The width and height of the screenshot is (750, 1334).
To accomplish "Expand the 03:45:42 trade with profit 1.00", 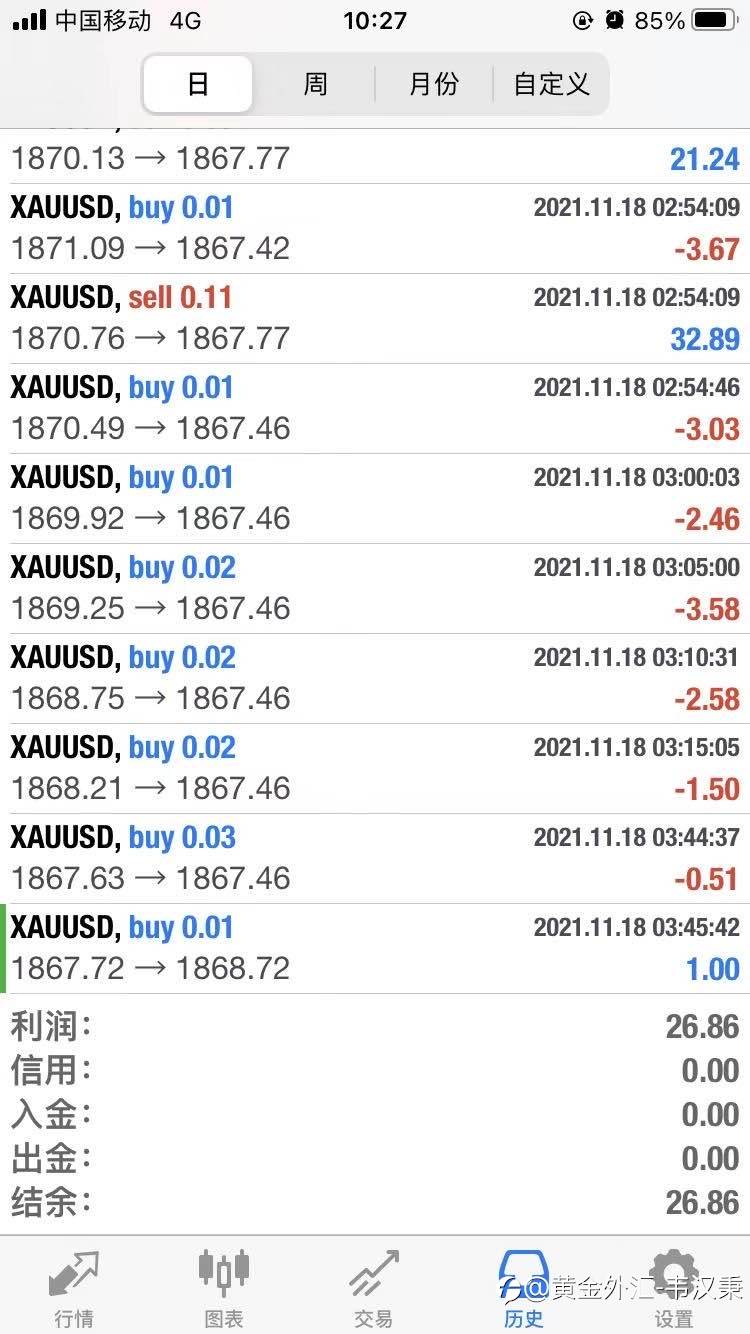I will tap(375, 949).
